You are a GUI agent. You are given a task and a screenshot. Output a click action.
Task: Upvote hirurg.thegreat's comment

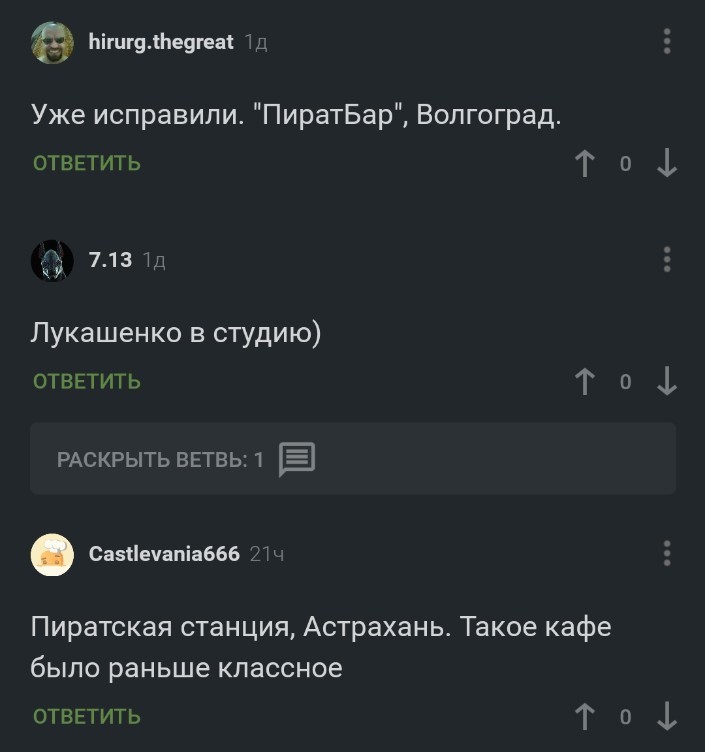click(584, 163)
